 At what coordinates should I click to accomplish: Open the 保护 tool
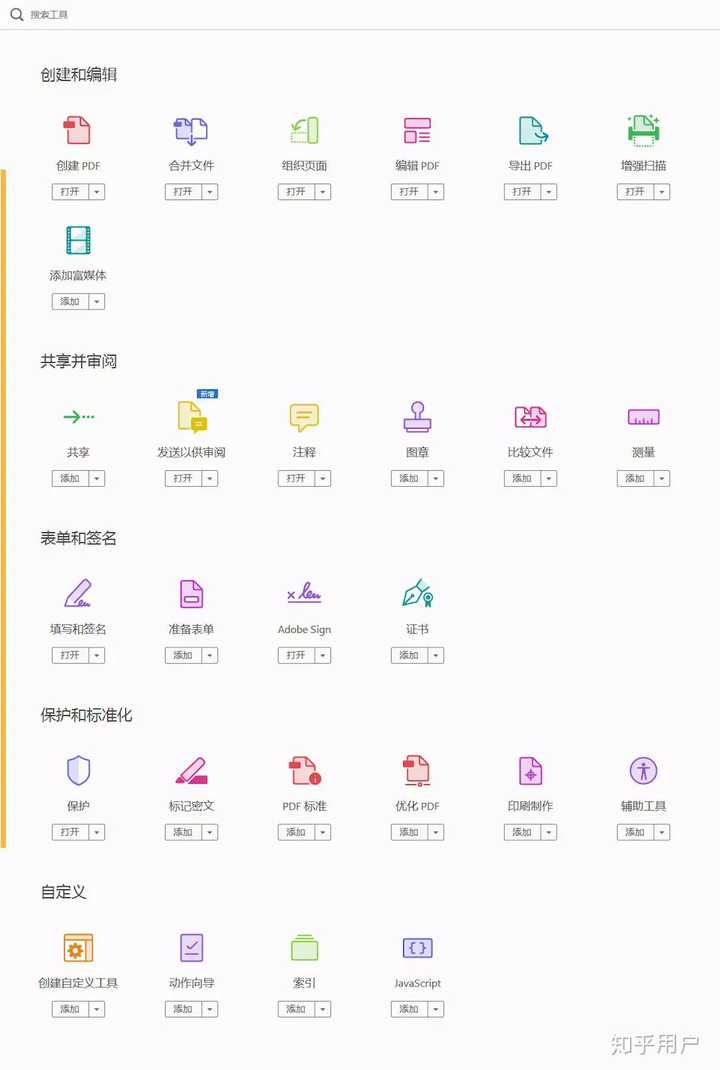(x=70, y=833)
